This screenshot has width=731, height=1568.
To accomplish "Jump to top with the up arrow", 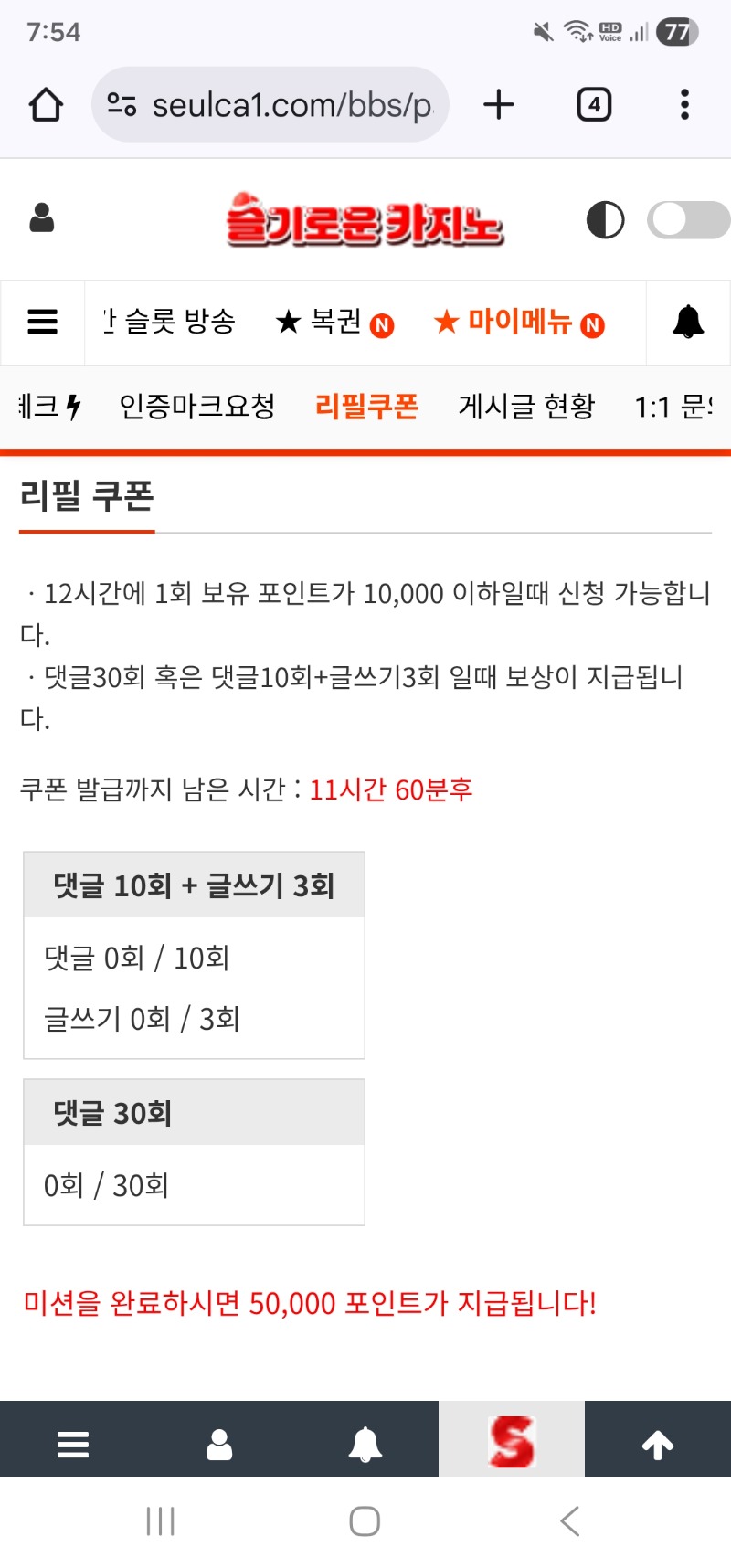I will 657,1445.
